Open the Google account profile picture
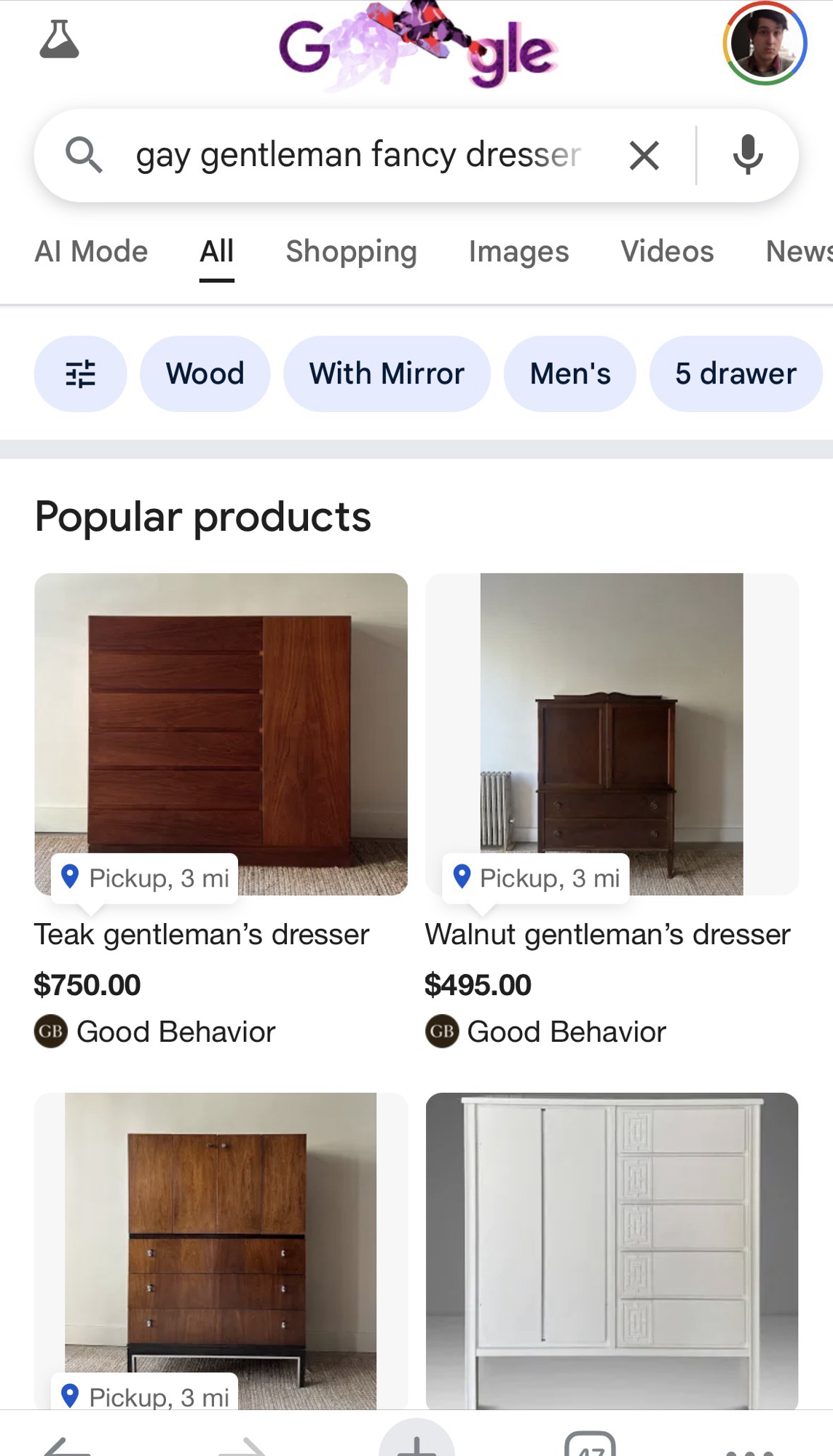Screen dimensions: 833x1456 (764, 44)
